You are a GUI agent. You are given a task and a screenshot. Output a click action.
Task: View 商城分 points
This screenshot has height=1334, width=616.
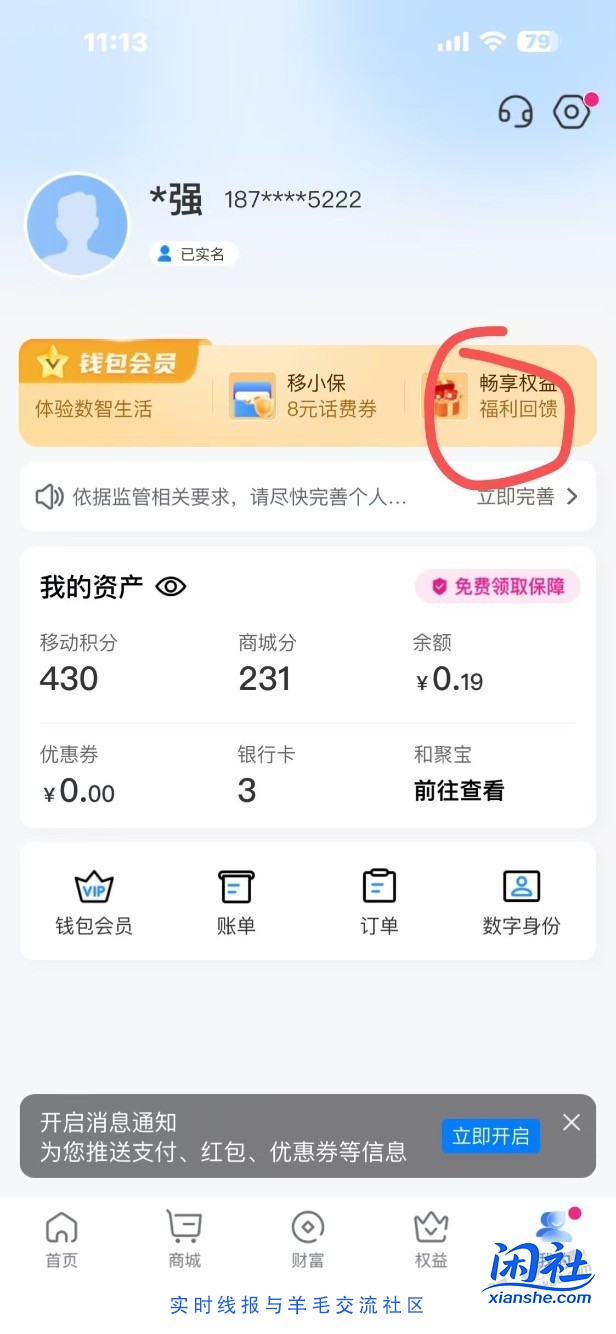(x=266, y=665)
